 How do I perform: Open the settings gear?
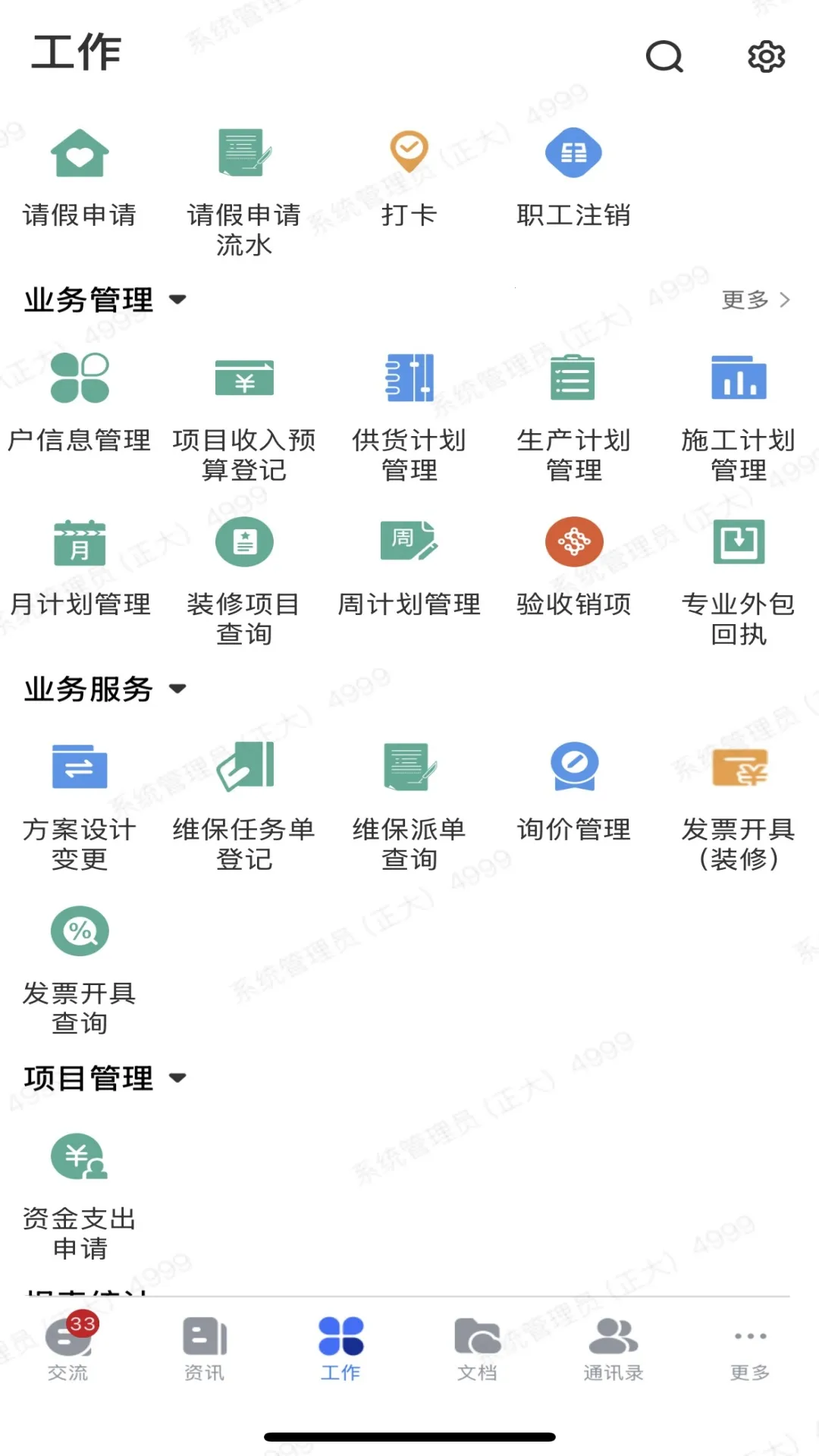[x=766, y=56]
